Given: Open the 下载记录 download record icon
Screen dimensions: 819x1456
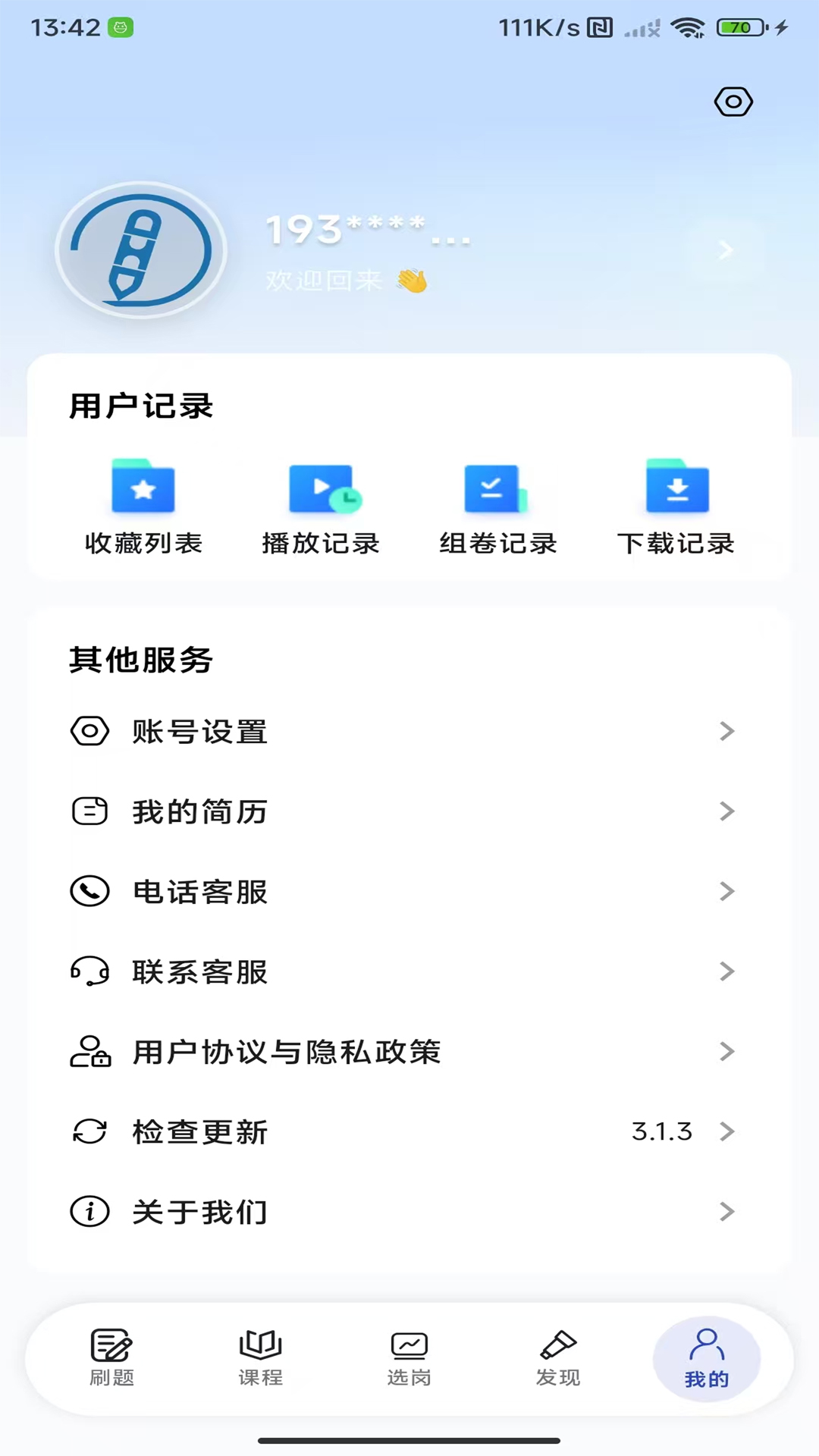Looking at the screenshot, I should click(x=678, y=488).
